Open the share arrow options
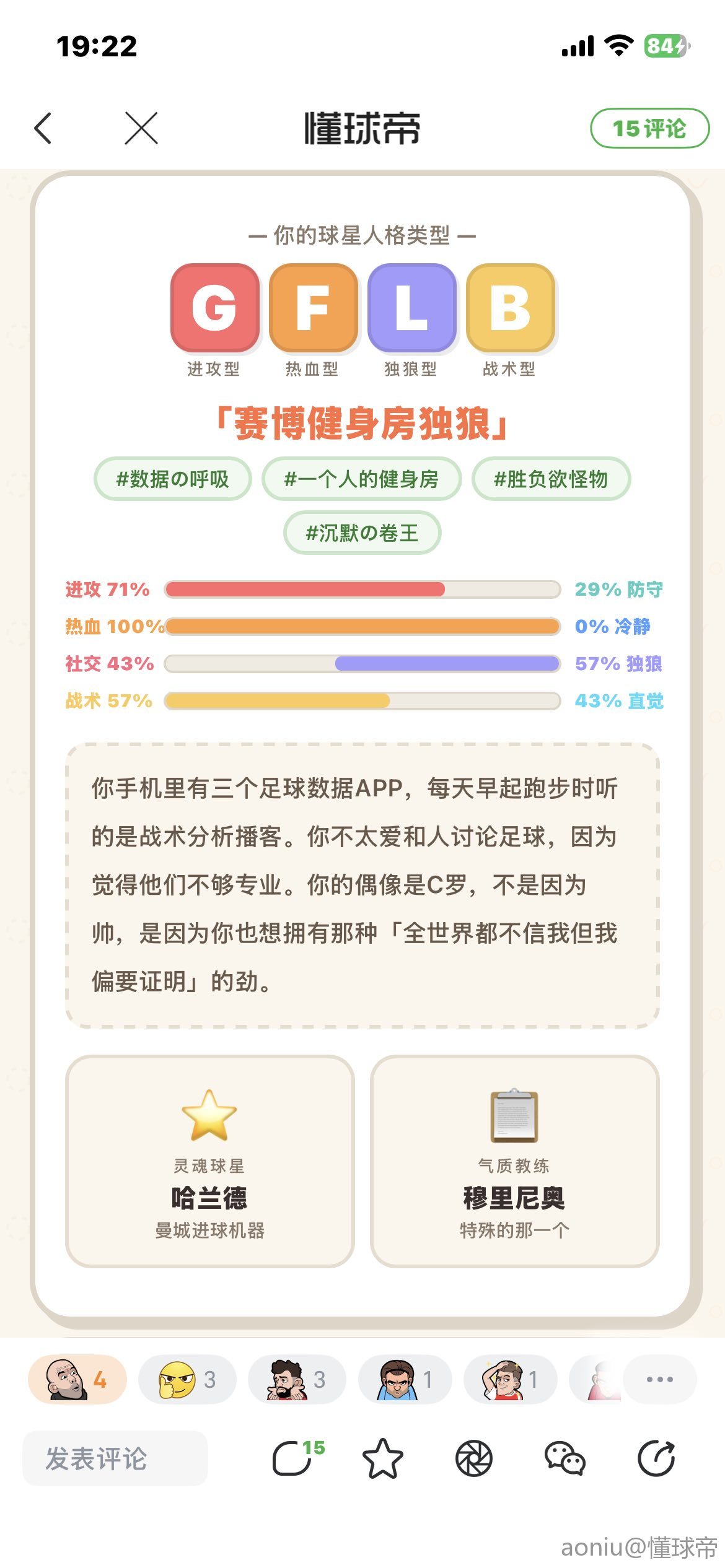The height and width of the screenshot is (1568, 725). coord(656,1458)
